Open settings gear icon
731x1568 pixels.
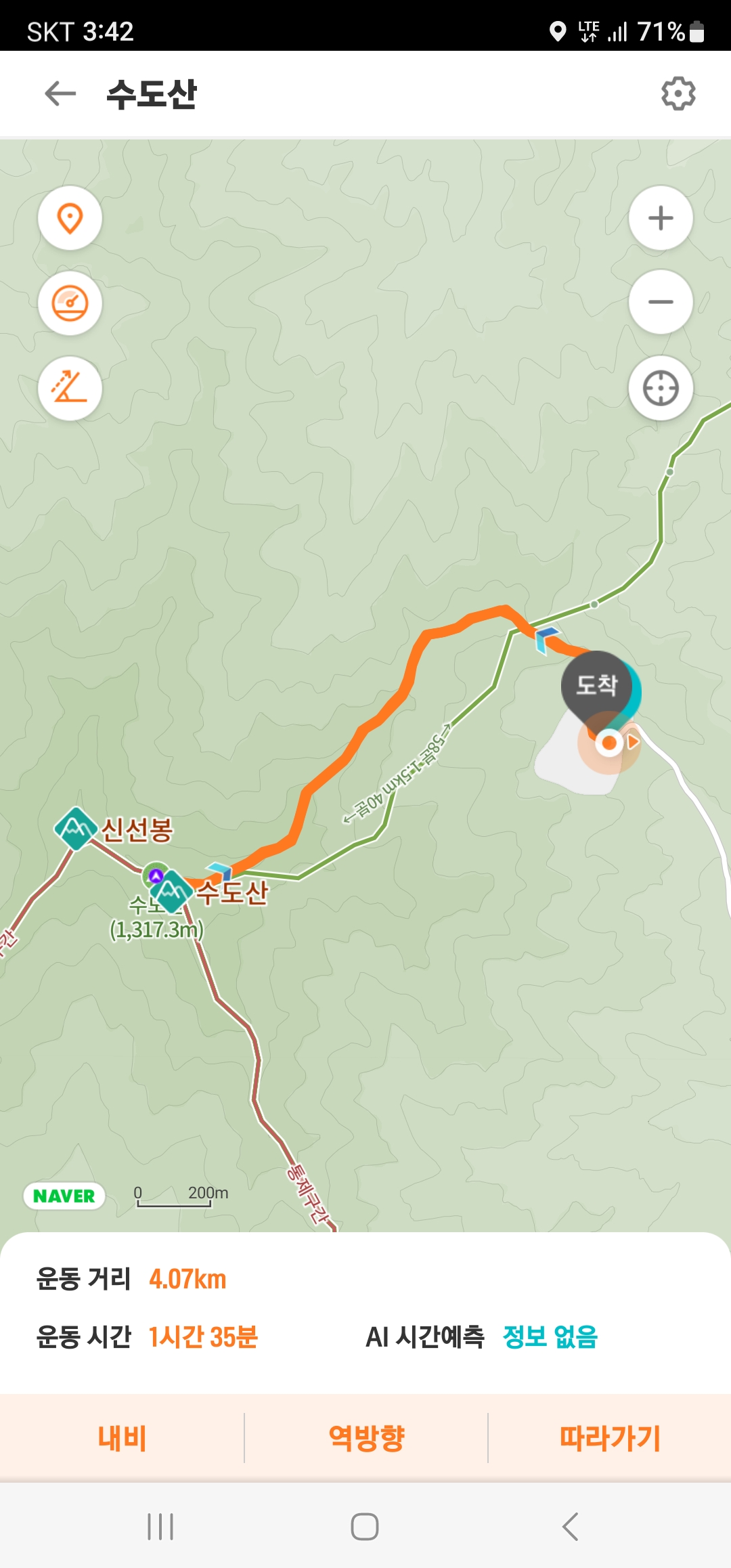click(678, 93)
